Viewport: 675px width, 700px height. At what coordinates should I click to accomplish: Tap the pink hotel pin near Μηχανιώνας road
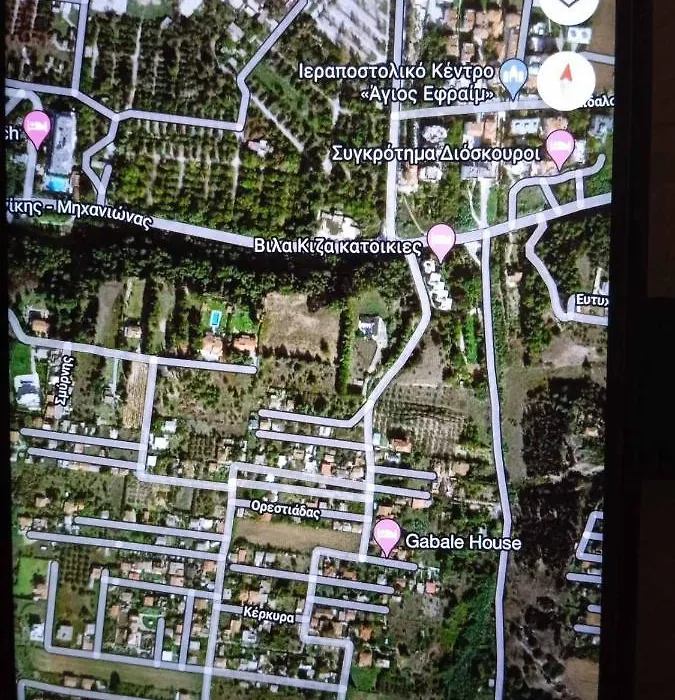(x=38, y=127)
